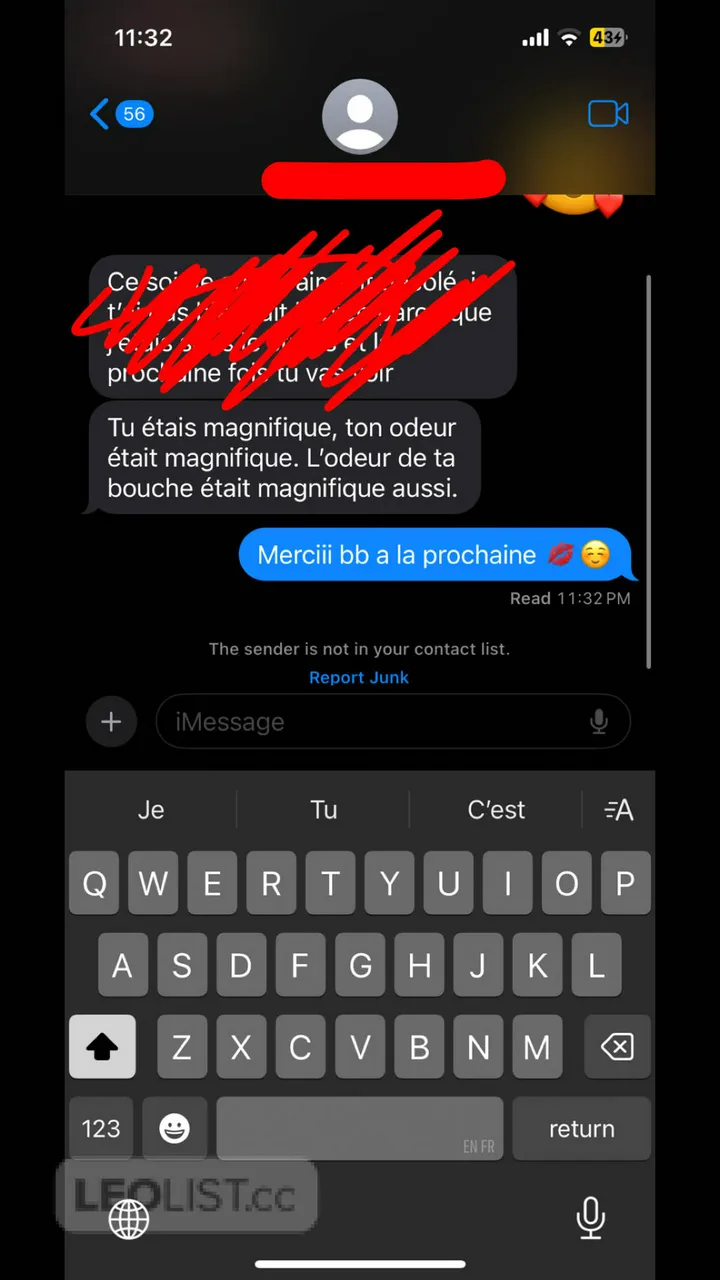720x1280 pixels.
Task: Tap the shift key
Action: point(102,1047)
